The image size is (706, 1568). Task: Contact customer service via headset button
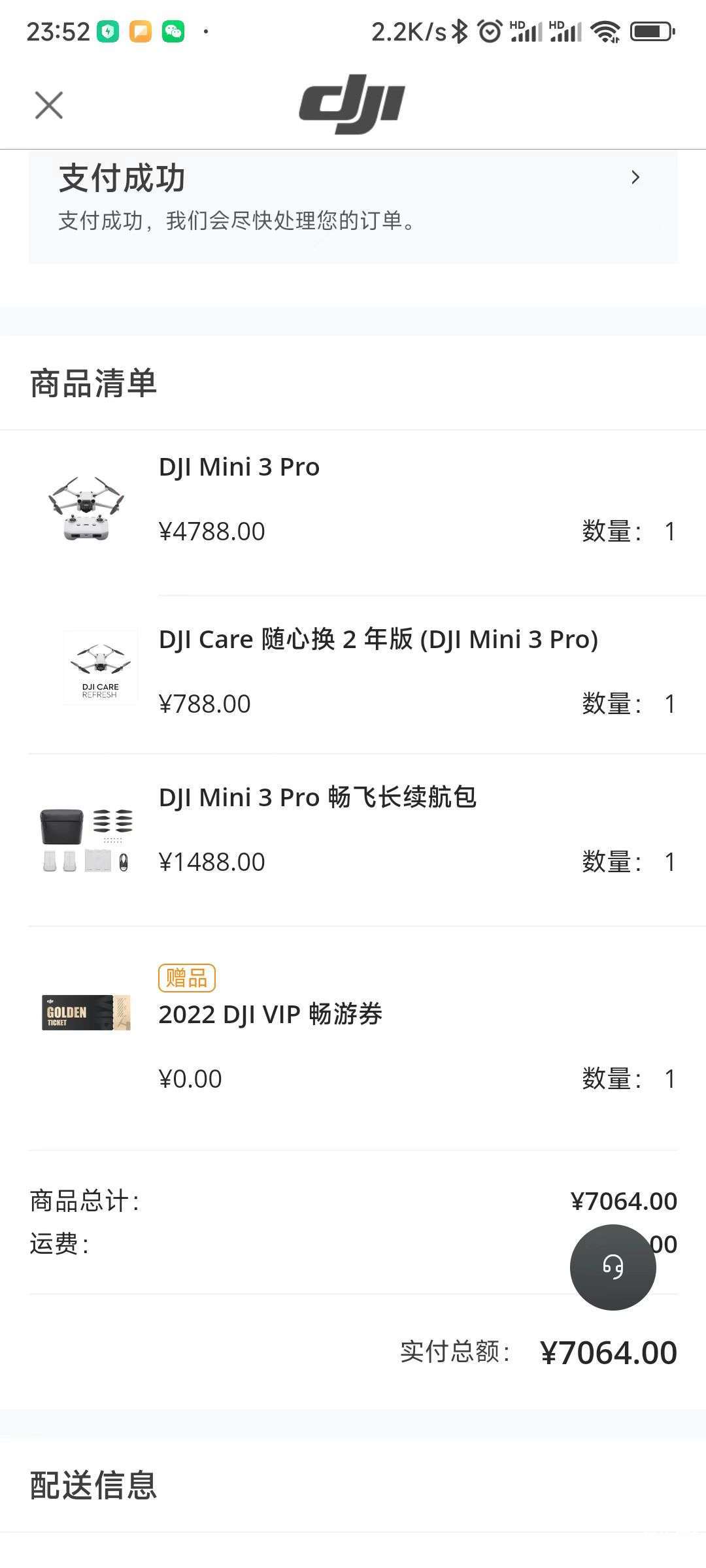pyautogui.click(x=613, y=1267)
